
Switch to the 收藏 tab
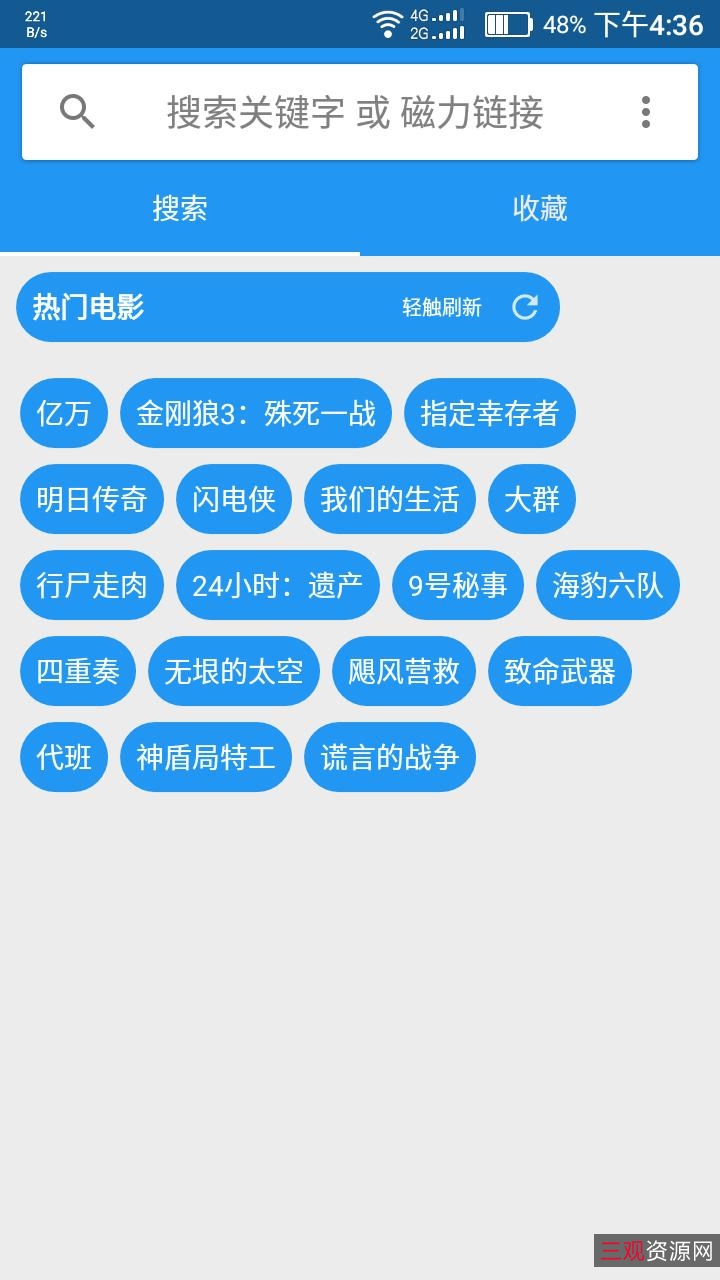[x=540, y=209]
